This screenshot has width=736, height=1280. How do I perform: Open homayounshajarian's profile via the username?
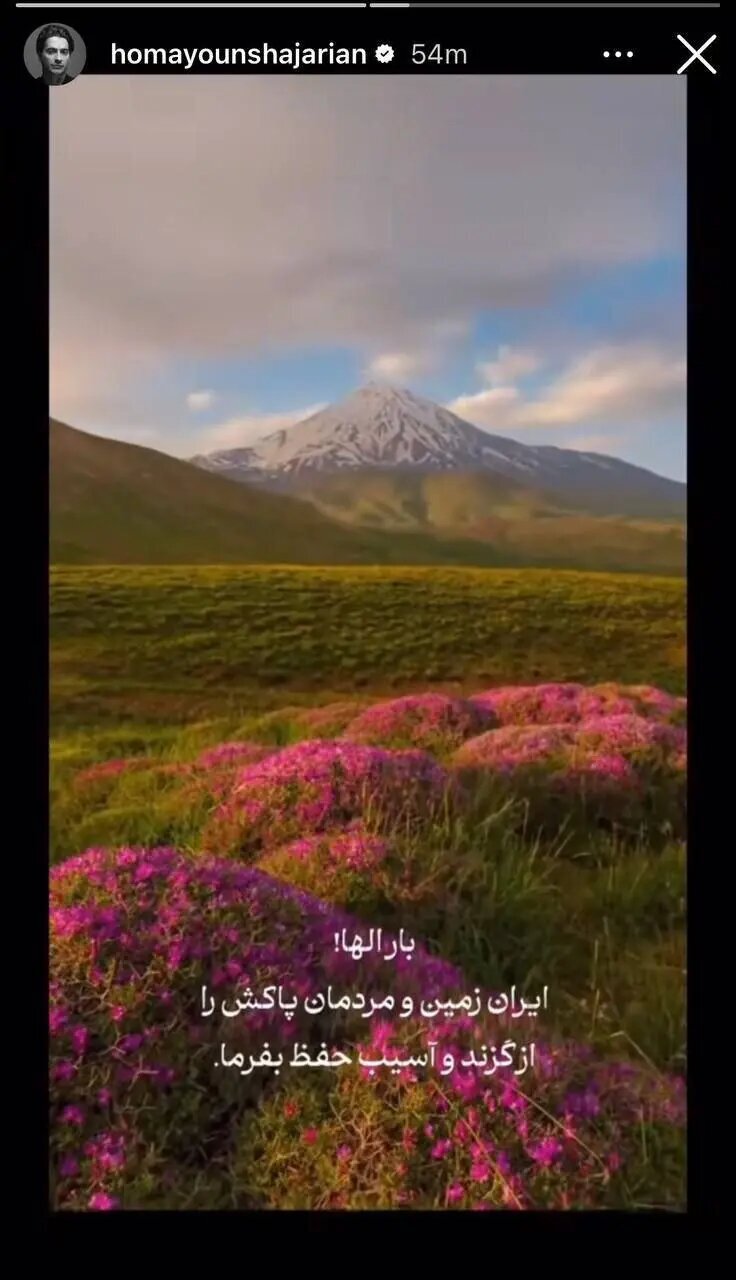pos(240,55)
